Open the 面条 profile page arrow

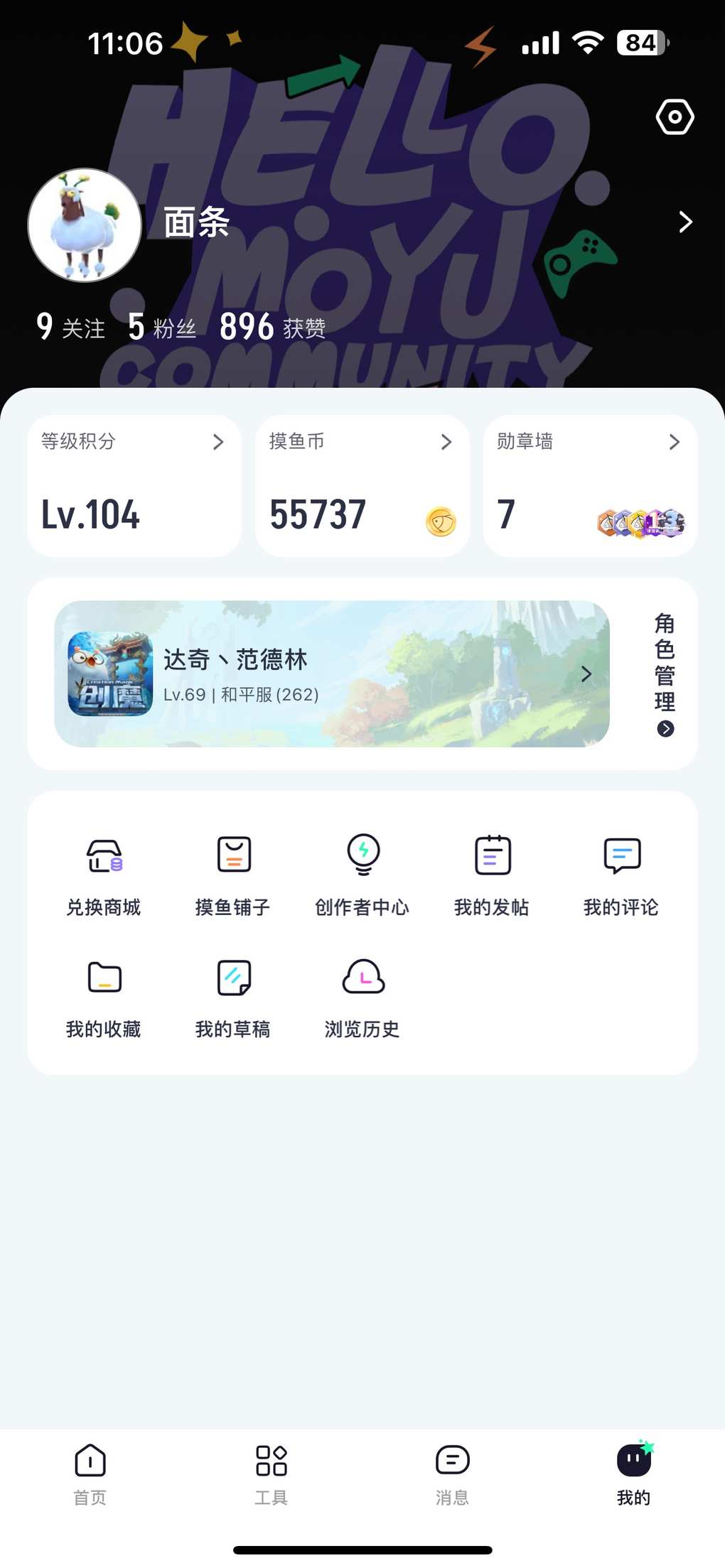(684, 222)
